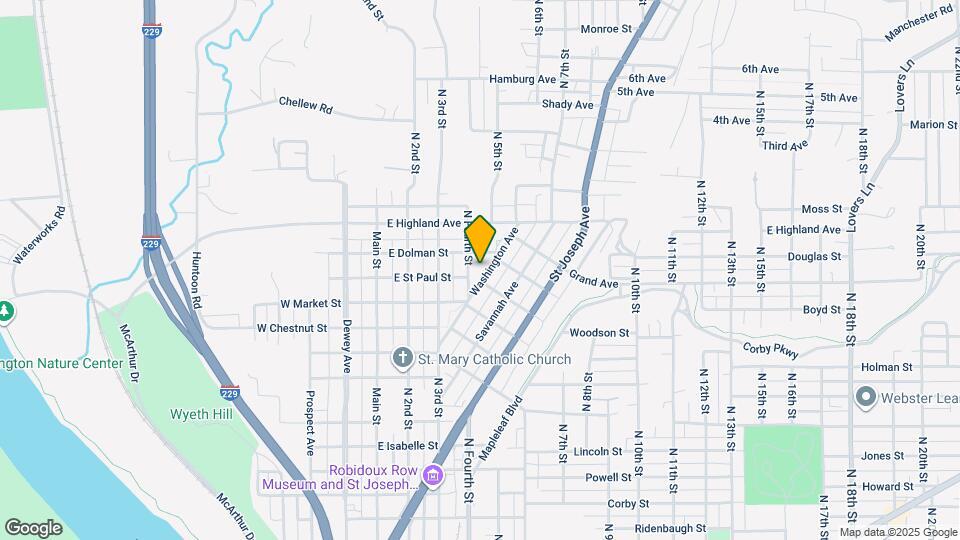Select the Robidoux Row Museum pin
The width and height of the screenshot is (960, 540).
[x=432, y=475]
